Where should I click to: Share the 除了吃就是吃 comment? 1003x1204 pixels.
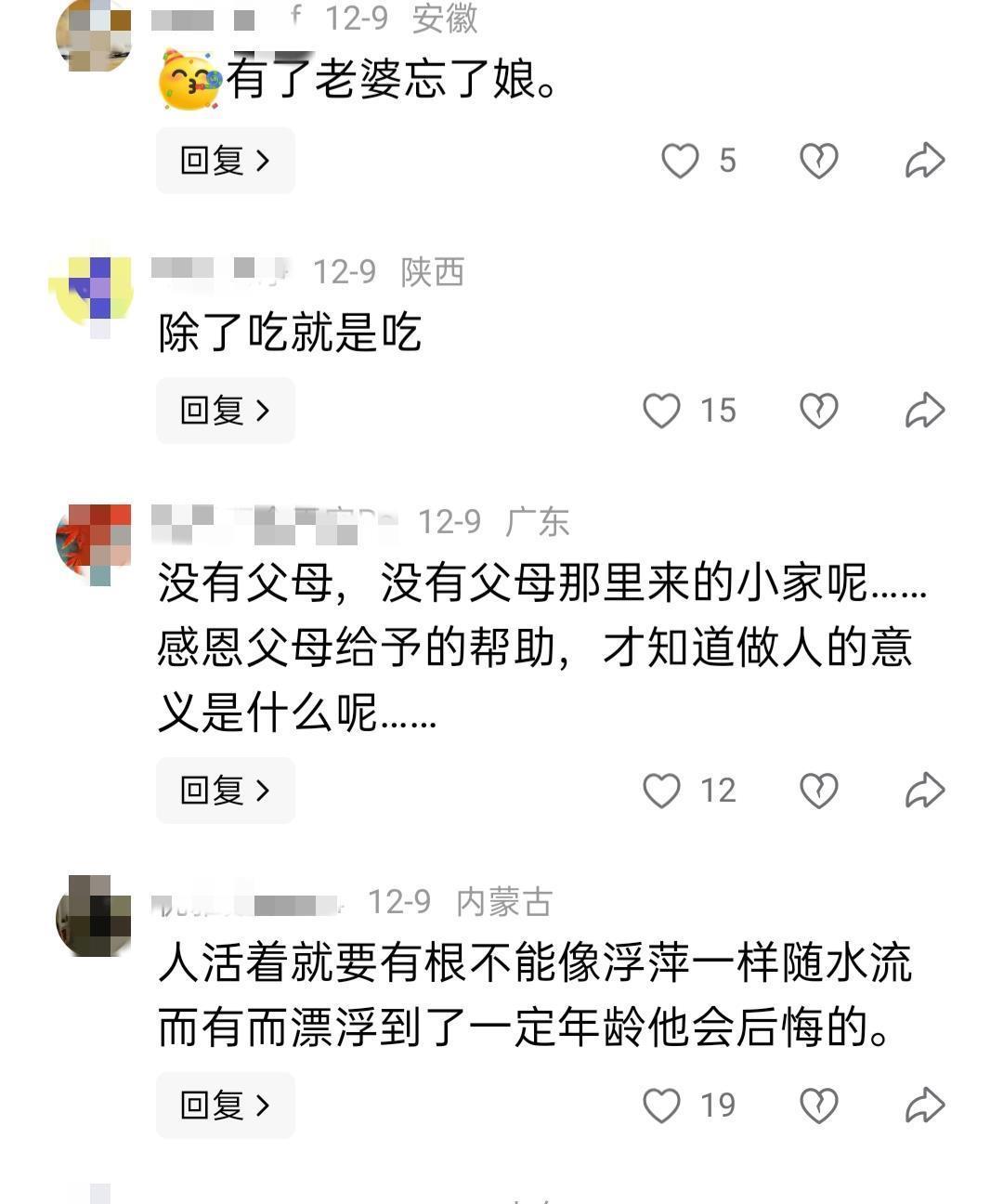[x=925, y=411]
